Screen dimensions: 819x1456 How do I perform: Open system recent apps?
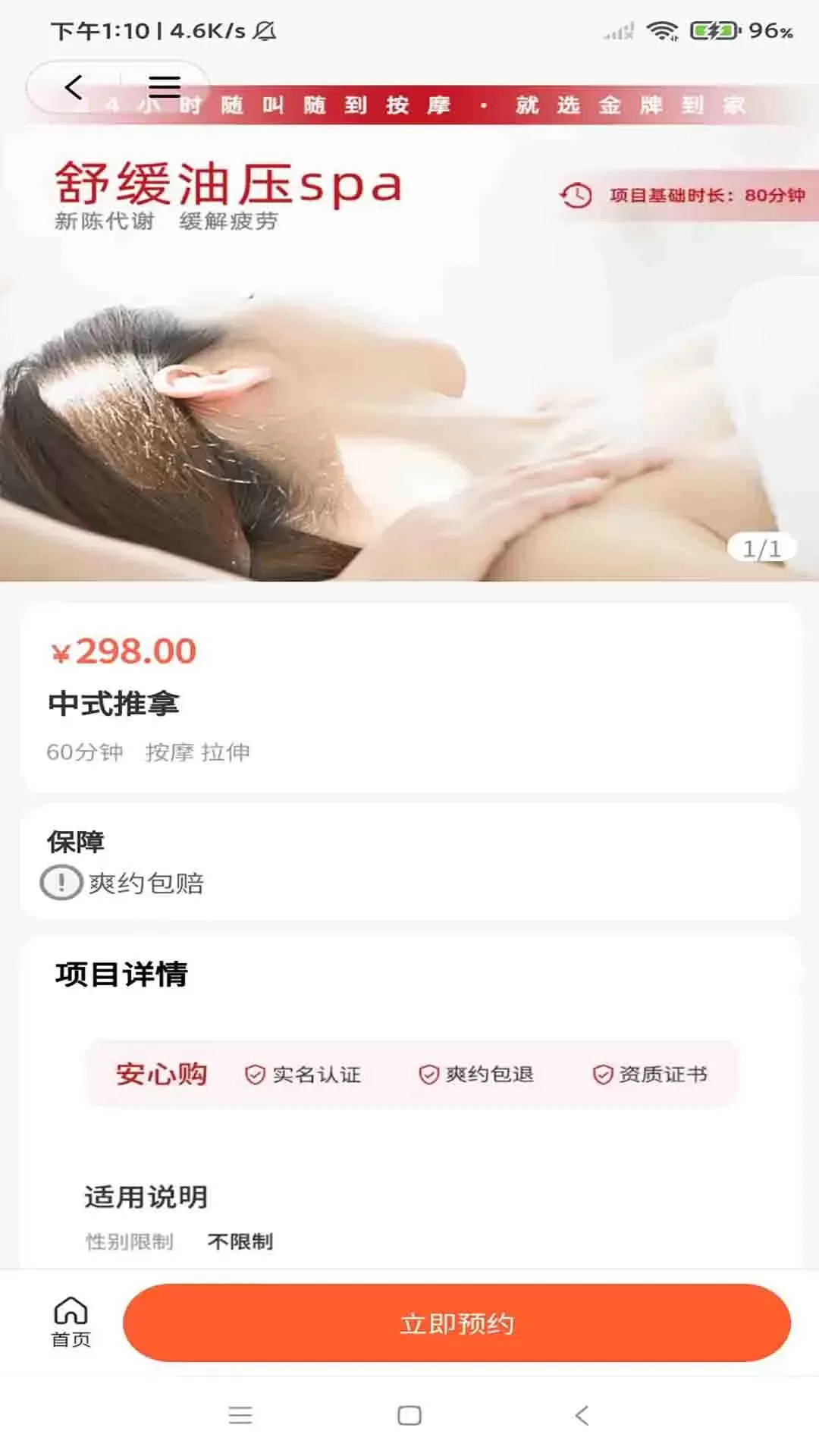(x=240, y=1415)
